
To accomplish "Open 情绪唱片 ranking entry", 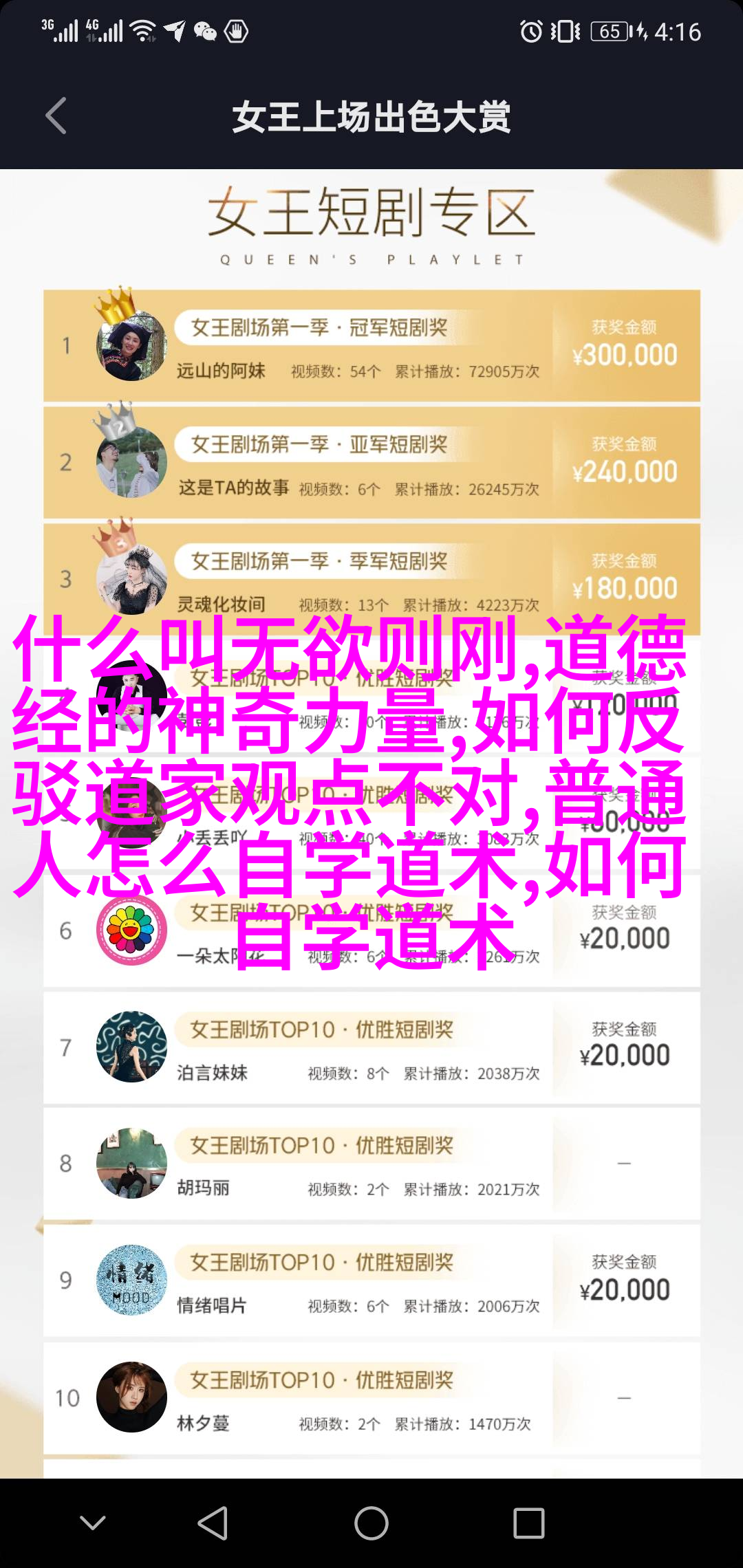I will (x=371, y=1281).
